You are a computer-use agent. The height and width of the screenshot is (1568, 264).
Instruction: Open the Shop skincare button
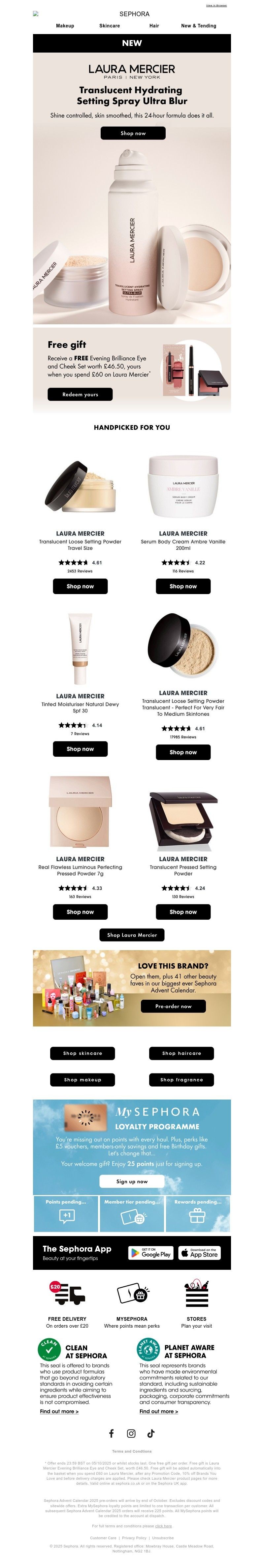click(x=83, y=1053)
